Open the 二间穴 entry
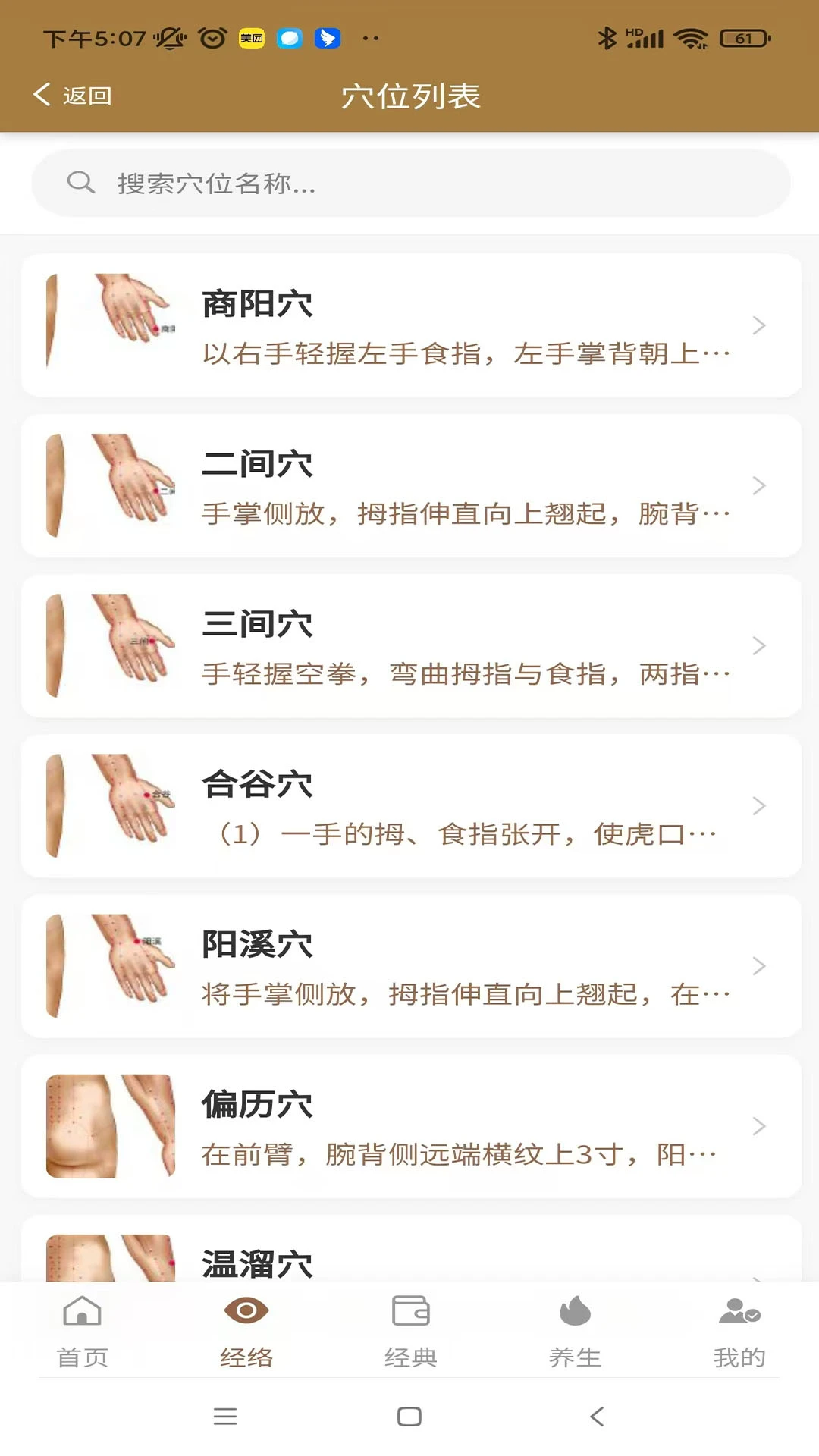The width and height of the screenshot is (819, 1456). tap(411, 485)
